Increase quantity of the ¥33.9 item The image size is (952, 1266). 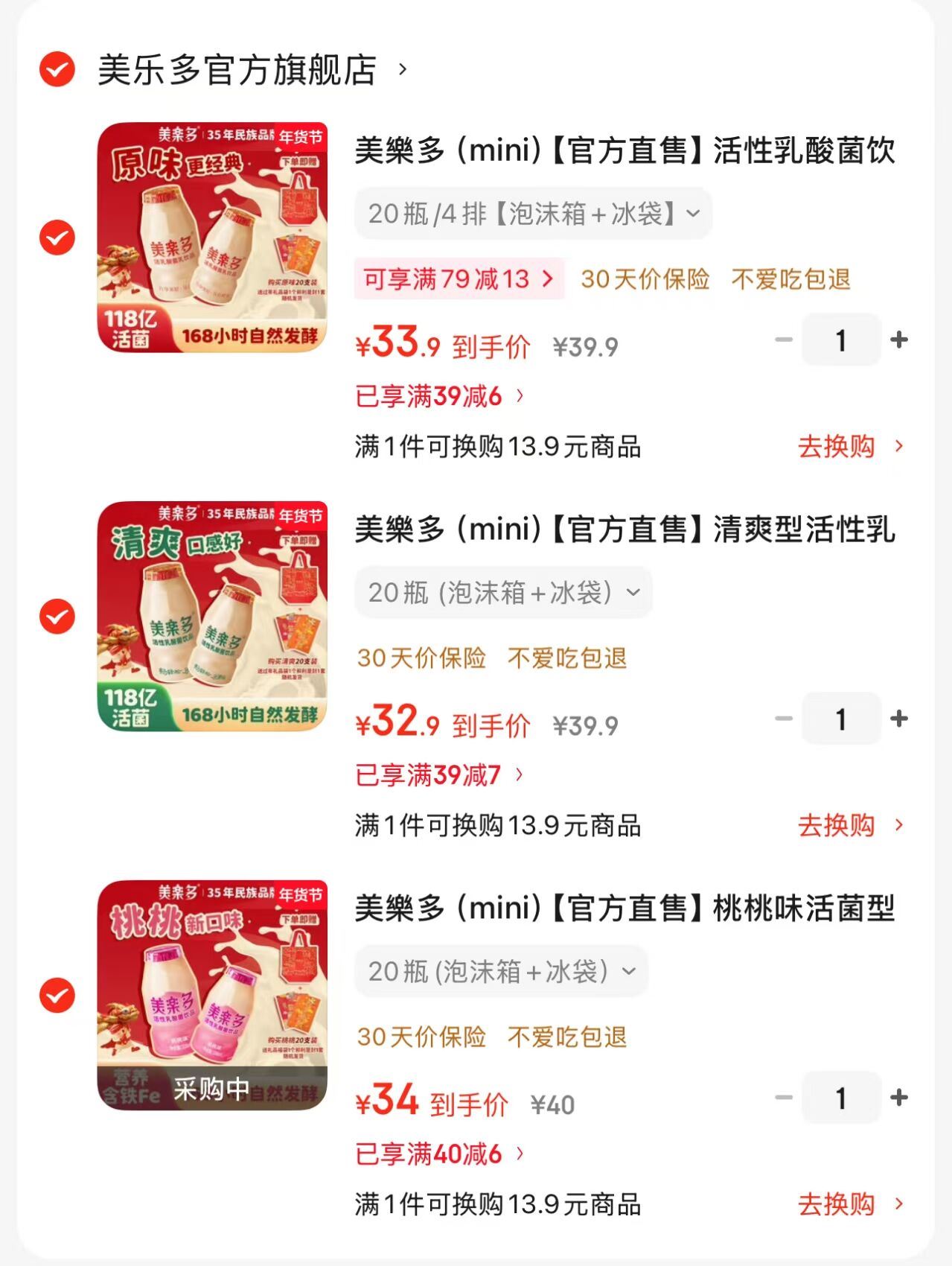[x=899, y=340]
